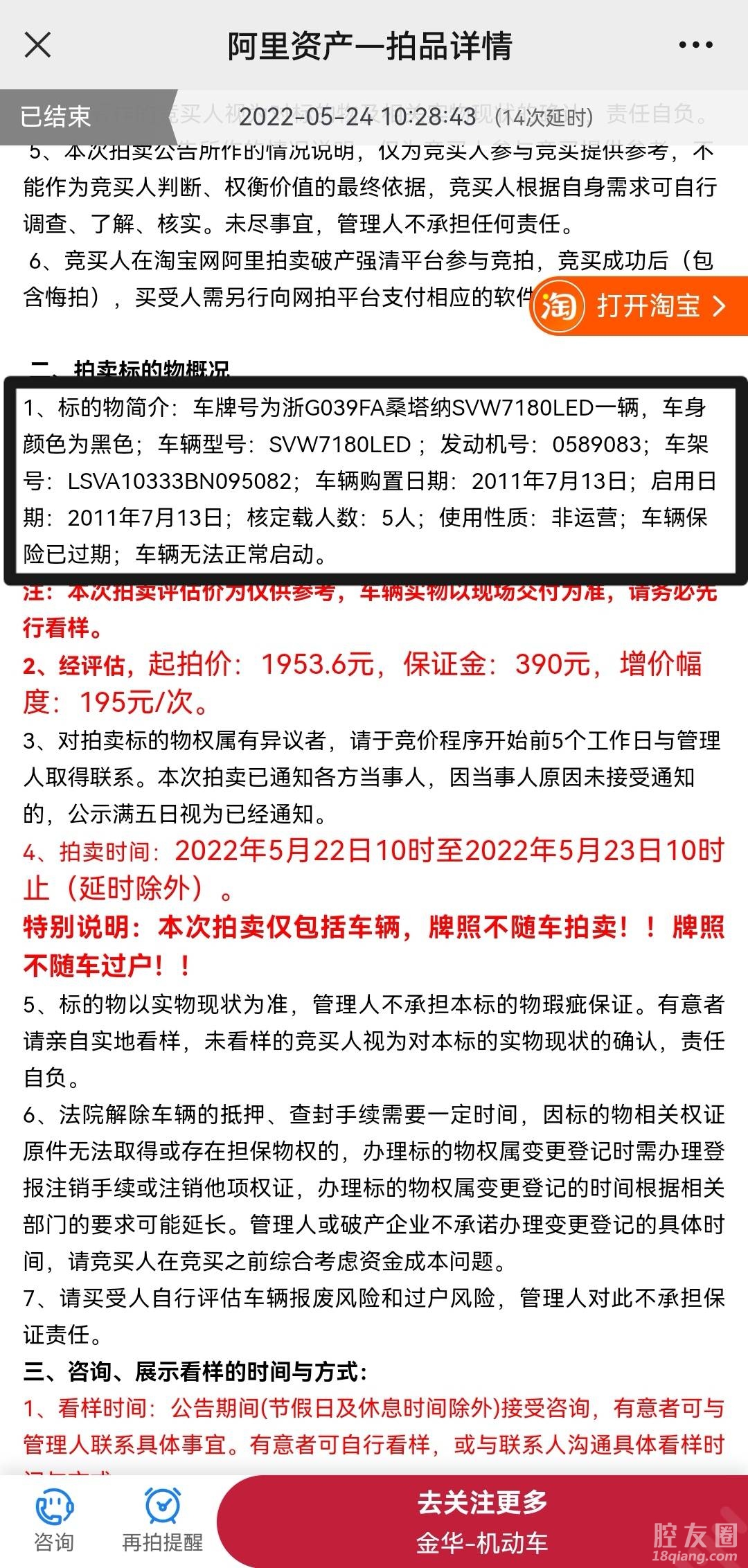The image size is (748, 1568).
Task: Tap the 打开淘宝 floating button
Action: pyautogui.click(x=639, y=305)
